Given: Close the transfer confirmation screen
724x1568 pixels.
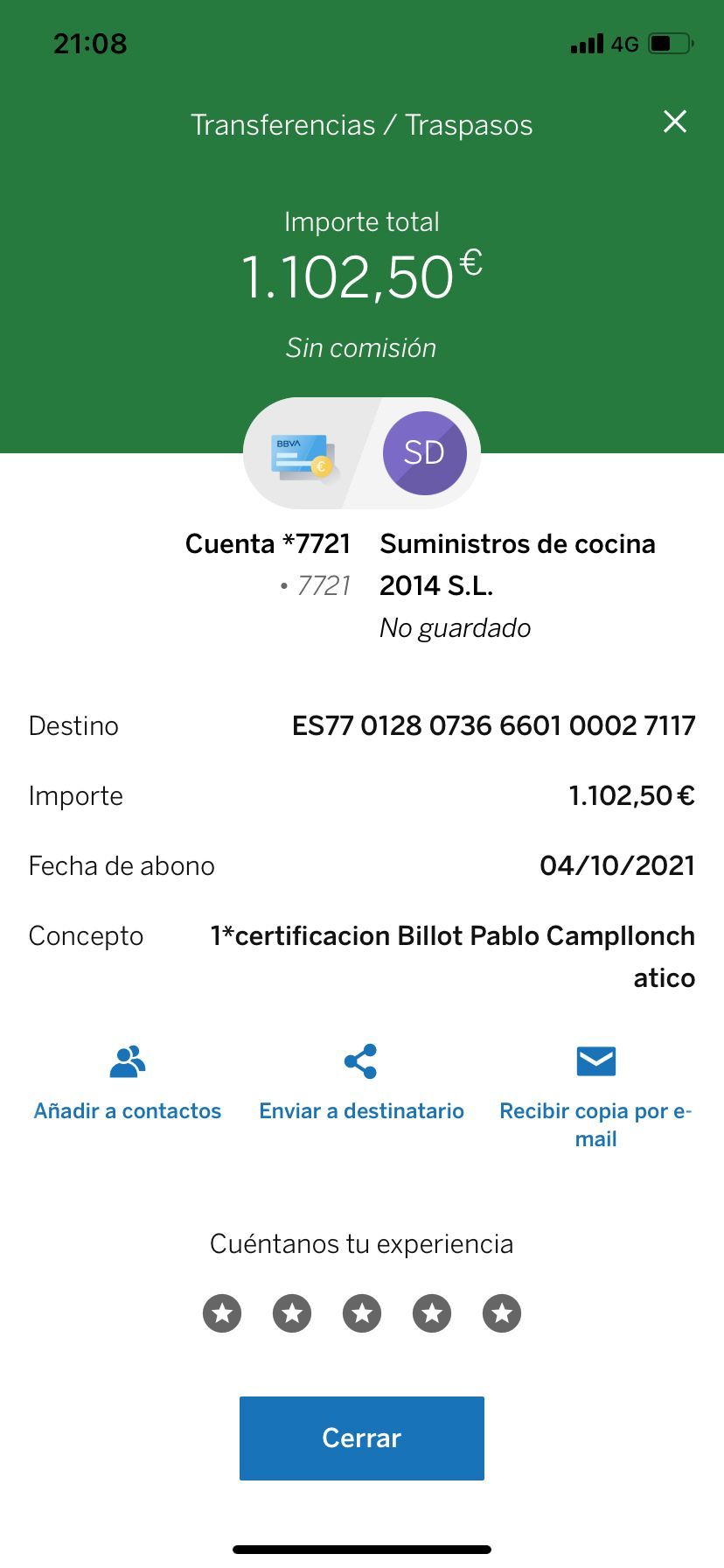Looking at the screenshot, I should click(674, 122).
